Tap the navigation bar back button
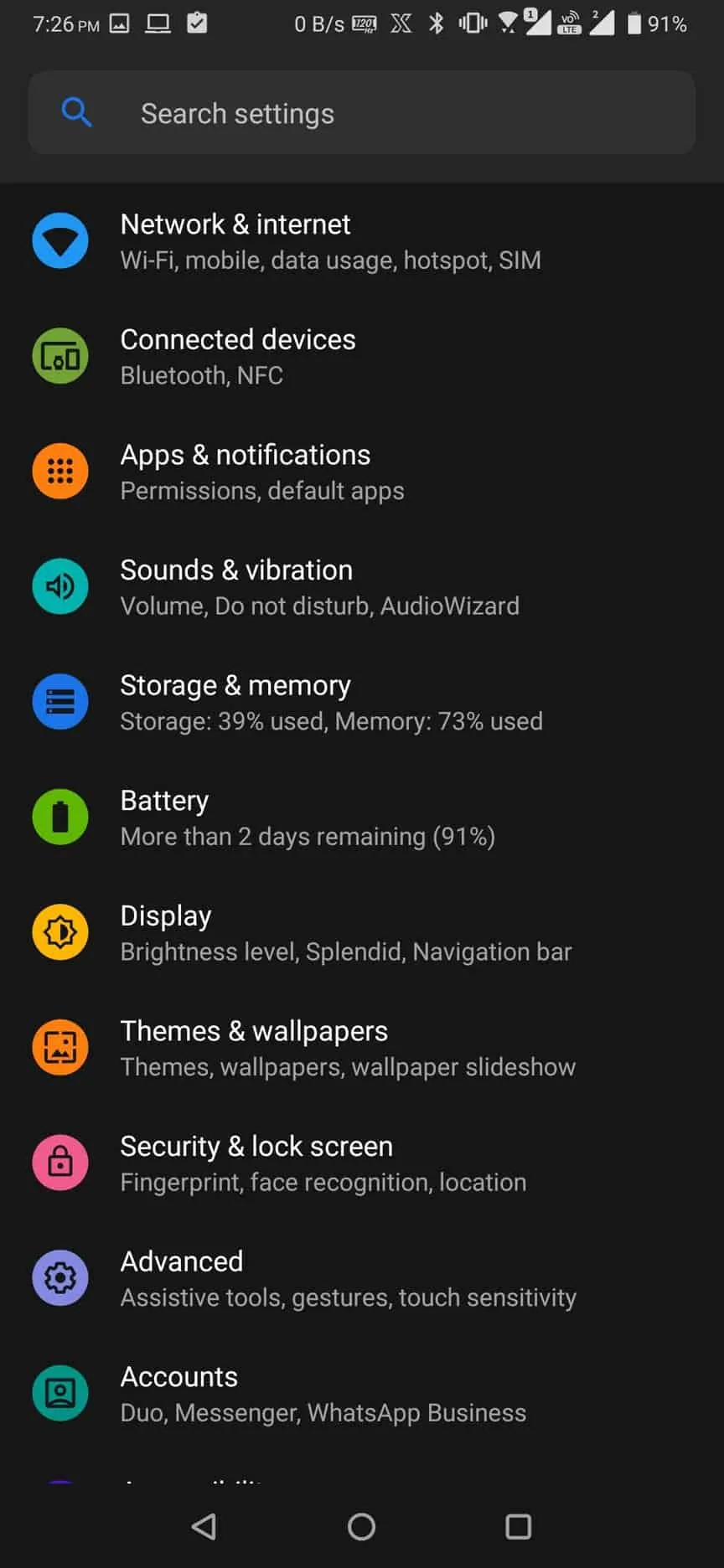 (204, 1526)
